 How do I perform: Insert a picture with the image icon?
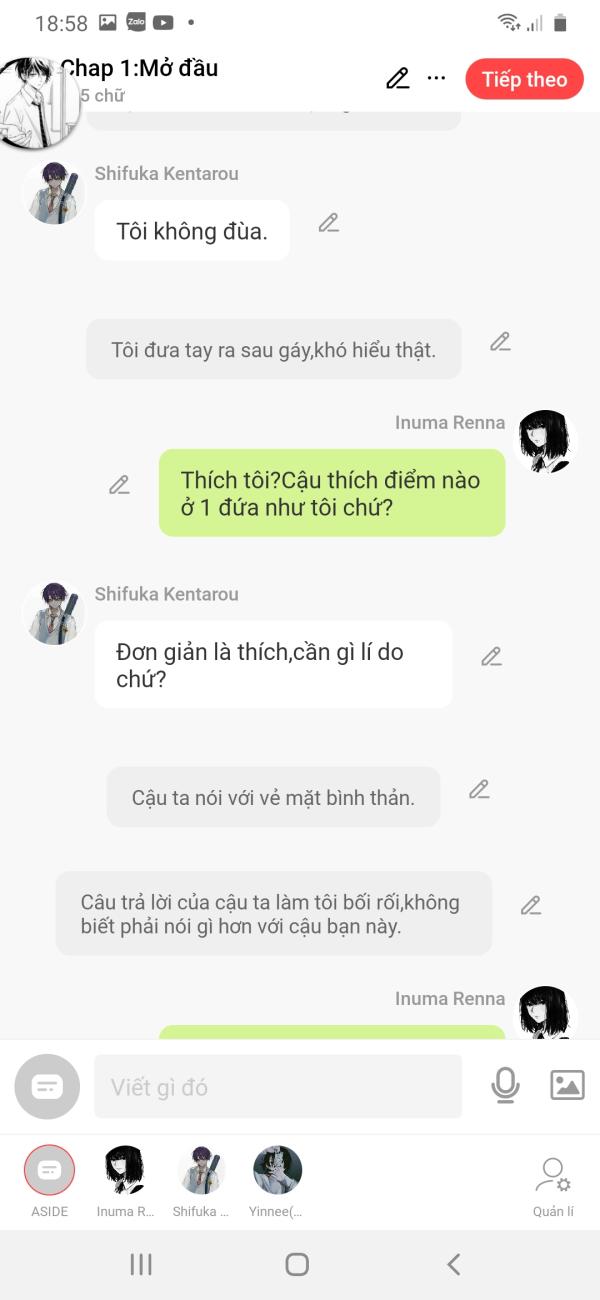pos(567,1085)
